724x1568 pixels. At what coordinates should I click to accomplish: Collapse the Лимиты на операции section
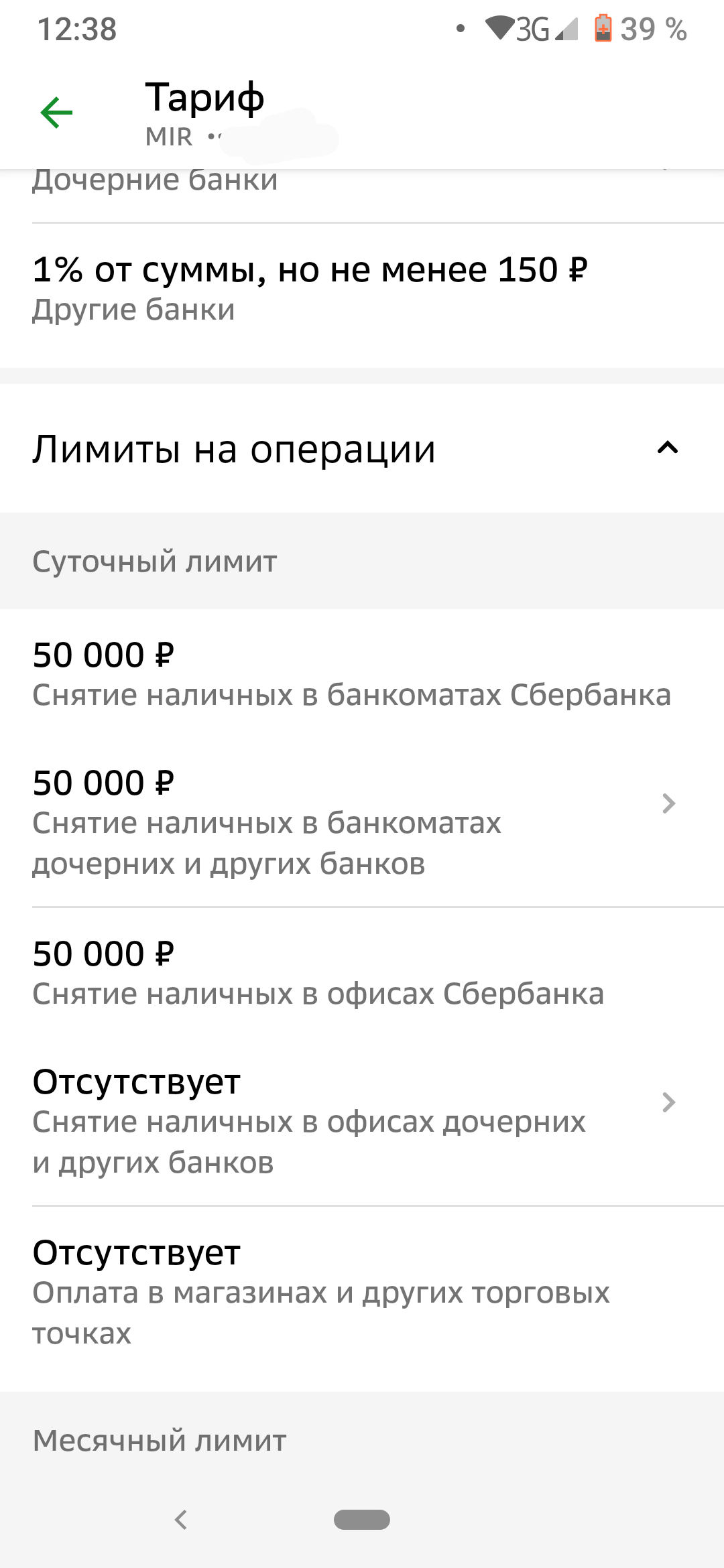tap(668, 448)
